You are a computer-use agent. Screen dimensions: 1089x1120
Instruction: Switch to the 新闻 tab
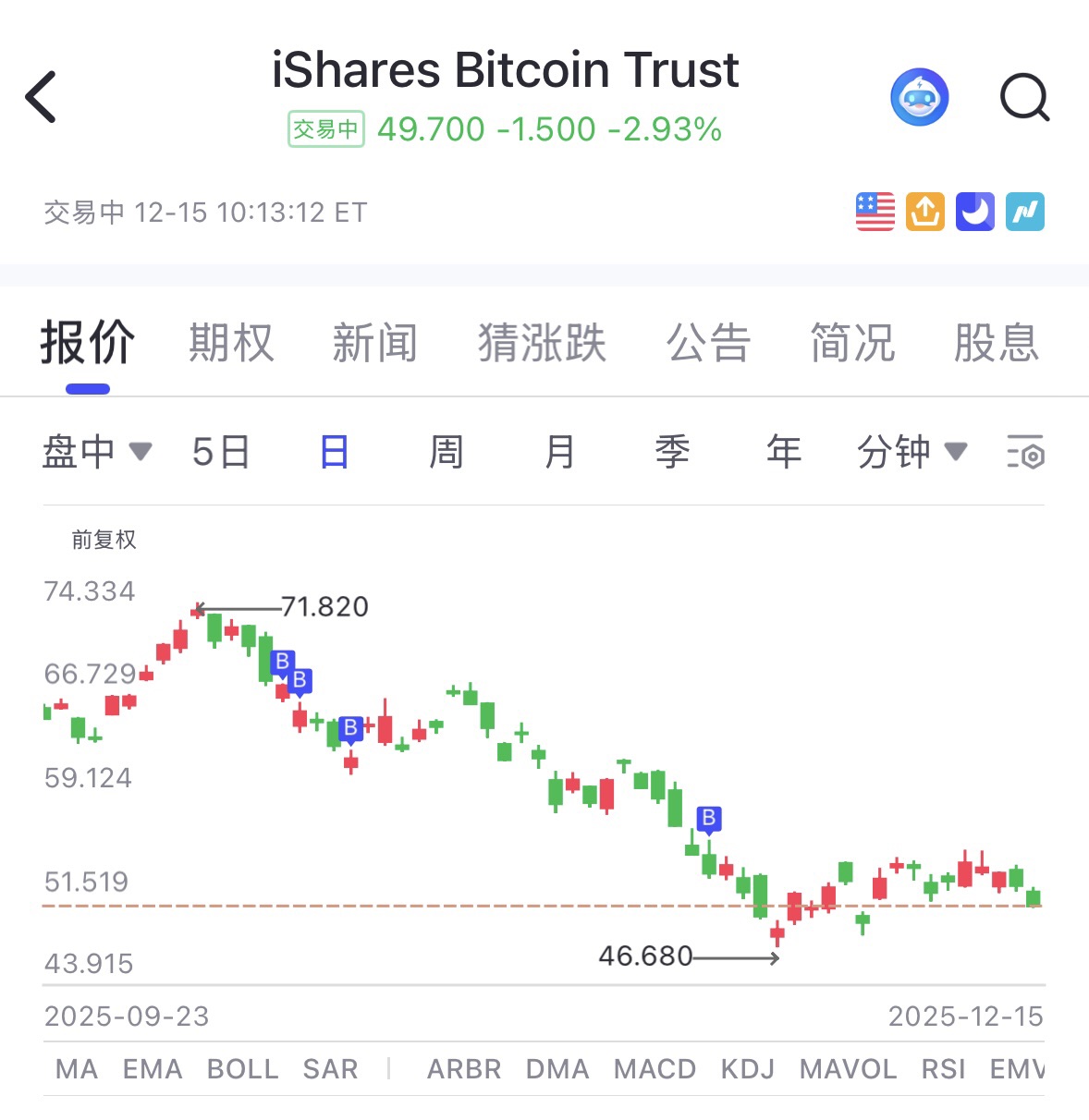click(x=374, y=343)
